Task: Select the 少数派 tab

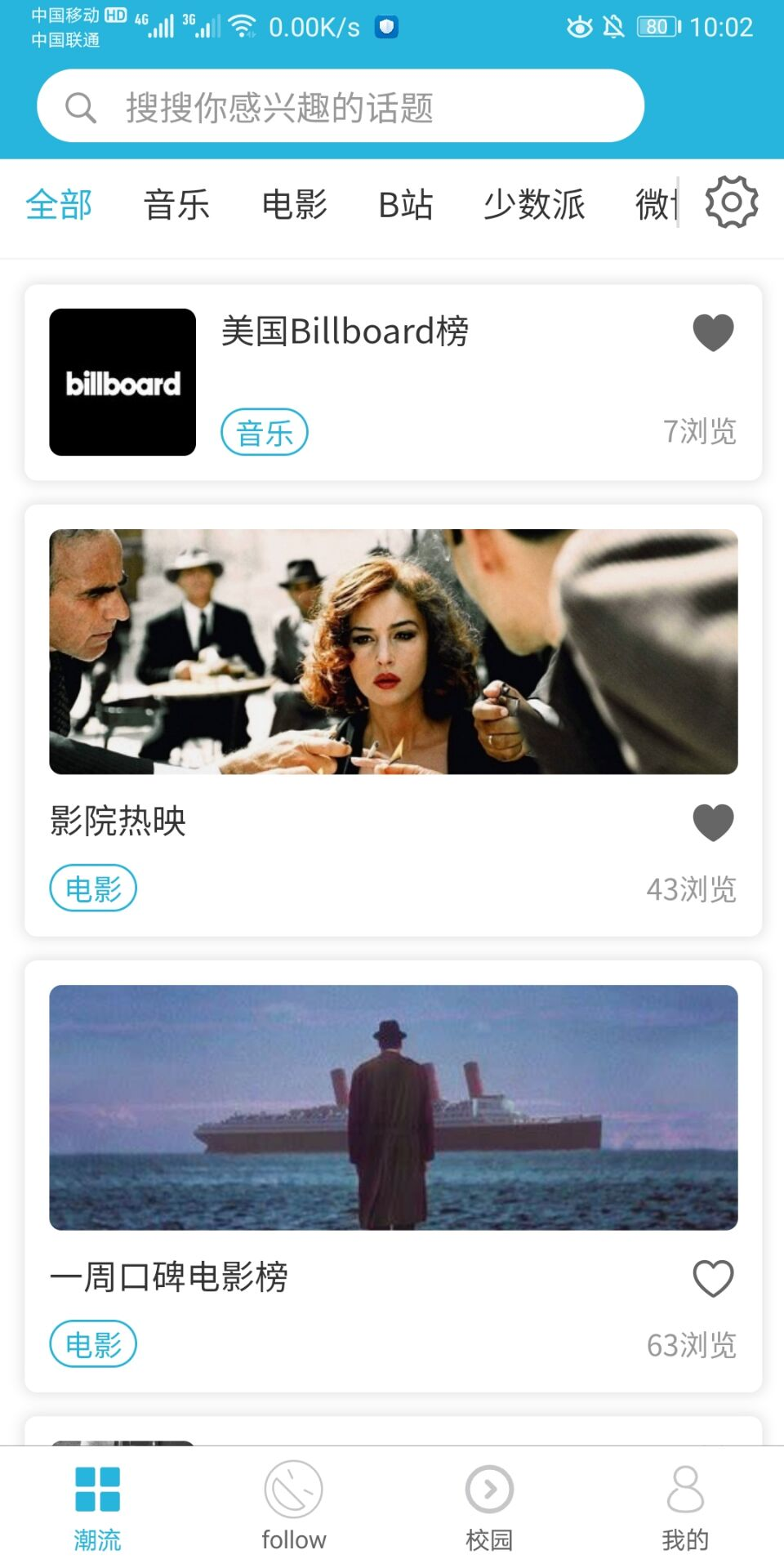Action: coord(534,204)
